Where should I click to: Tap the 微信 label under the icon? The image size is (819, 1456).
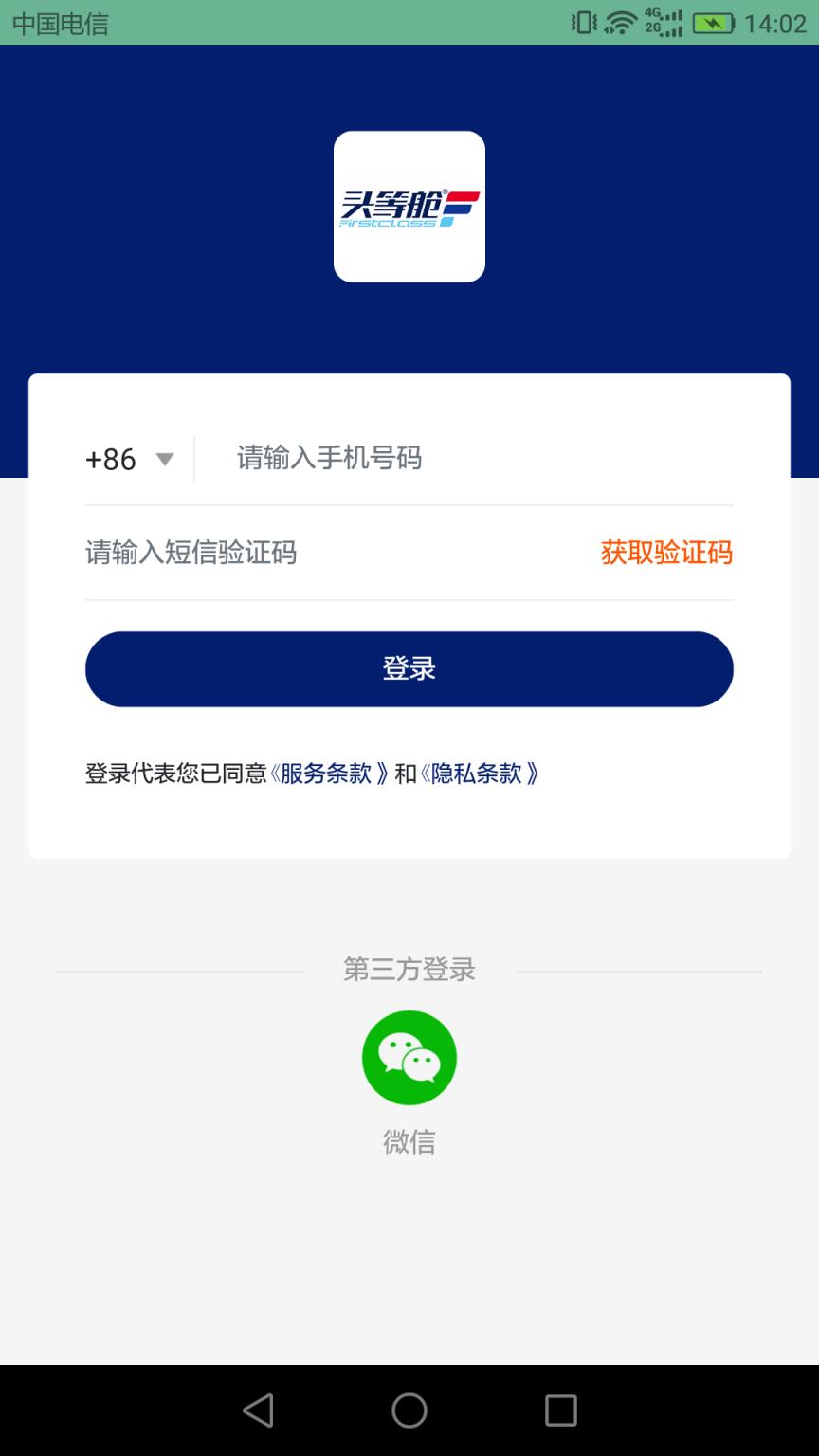[409, 1142]
